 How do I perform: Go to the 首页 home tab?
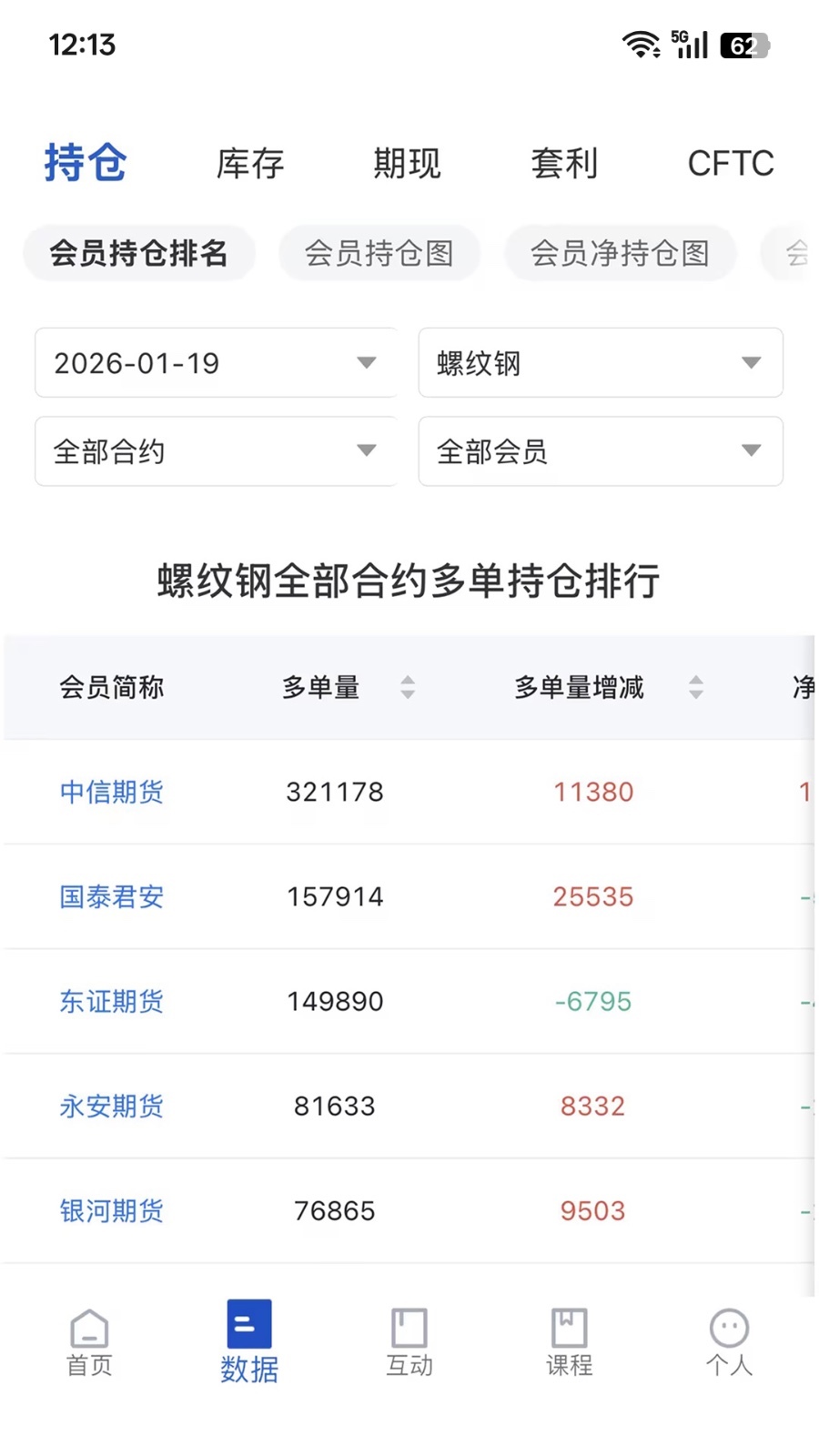pos(89,1342)
